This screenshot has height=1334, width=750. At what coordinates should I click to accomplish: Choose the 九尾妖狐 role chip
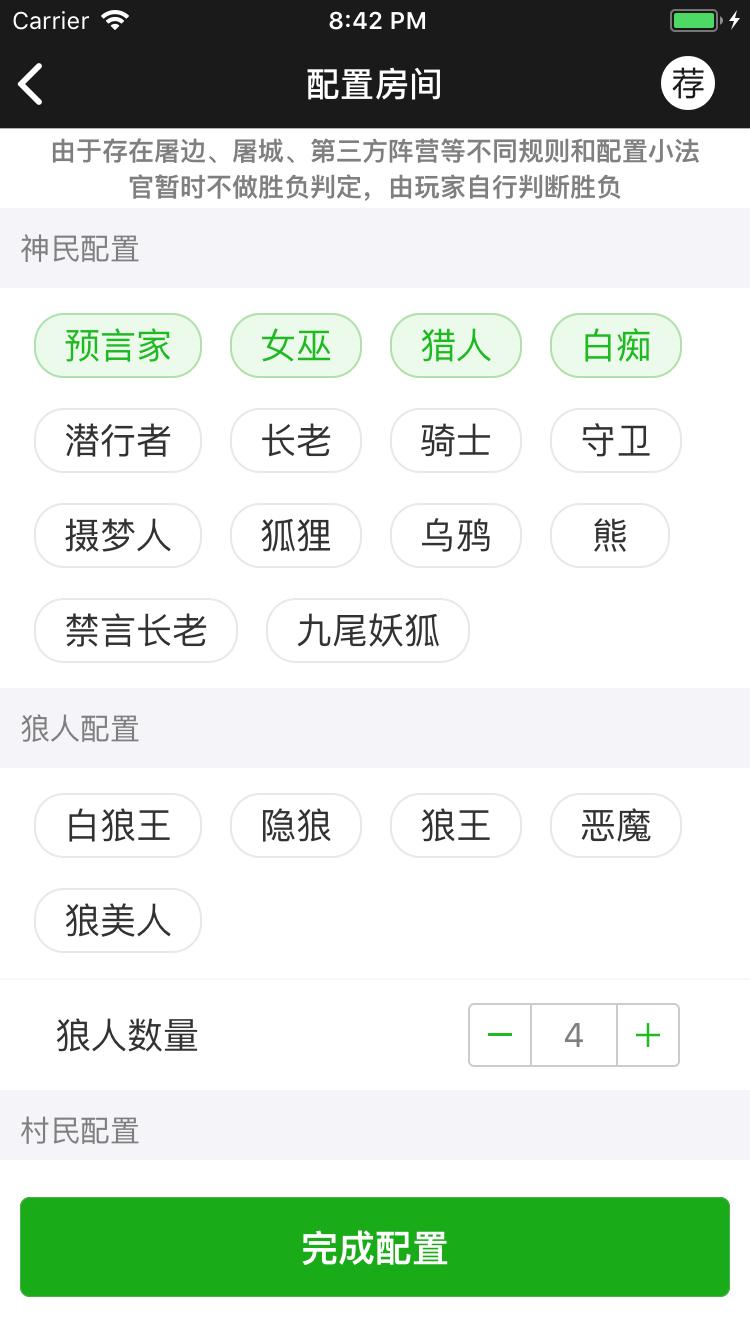[368, 631]
